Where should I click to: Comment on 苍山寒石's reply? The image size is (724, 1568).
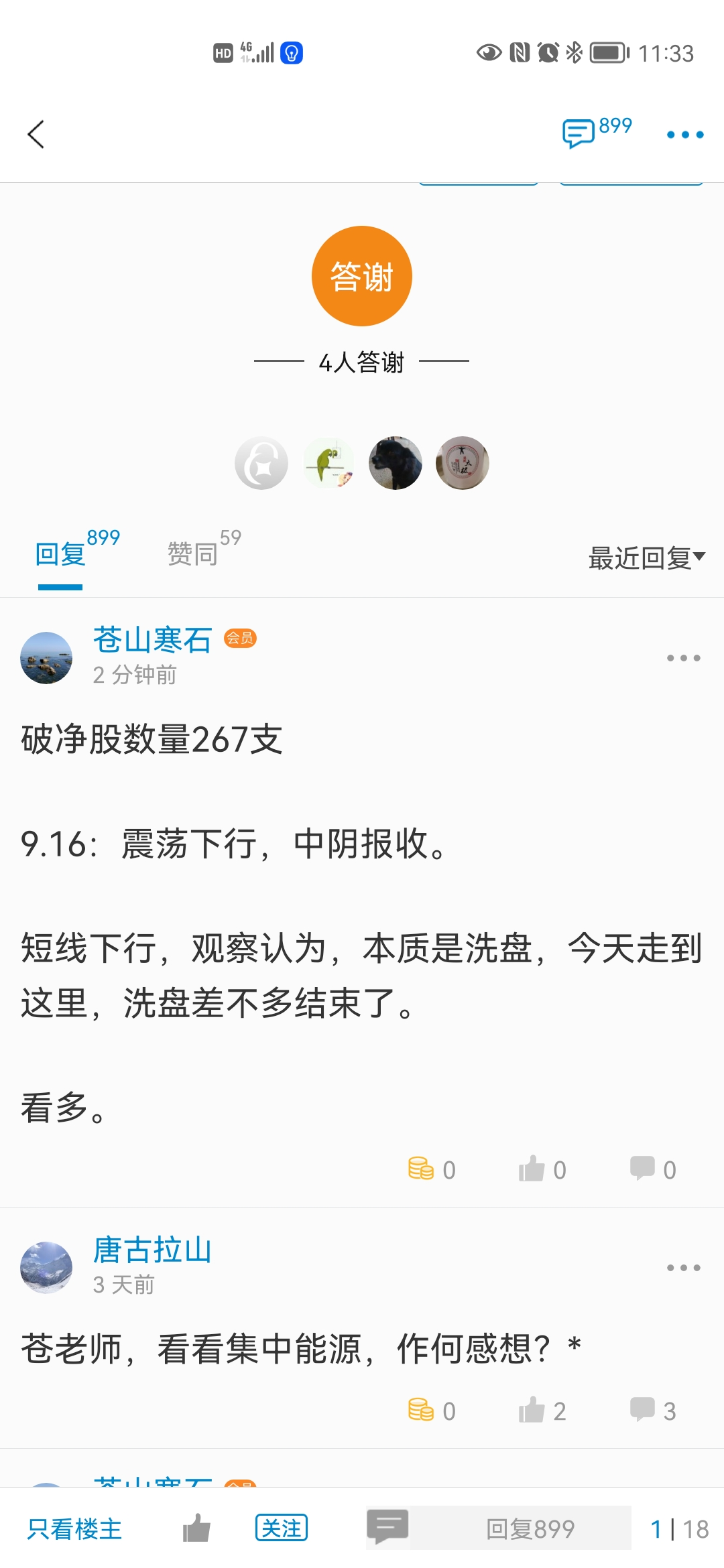pos(652,1169)
